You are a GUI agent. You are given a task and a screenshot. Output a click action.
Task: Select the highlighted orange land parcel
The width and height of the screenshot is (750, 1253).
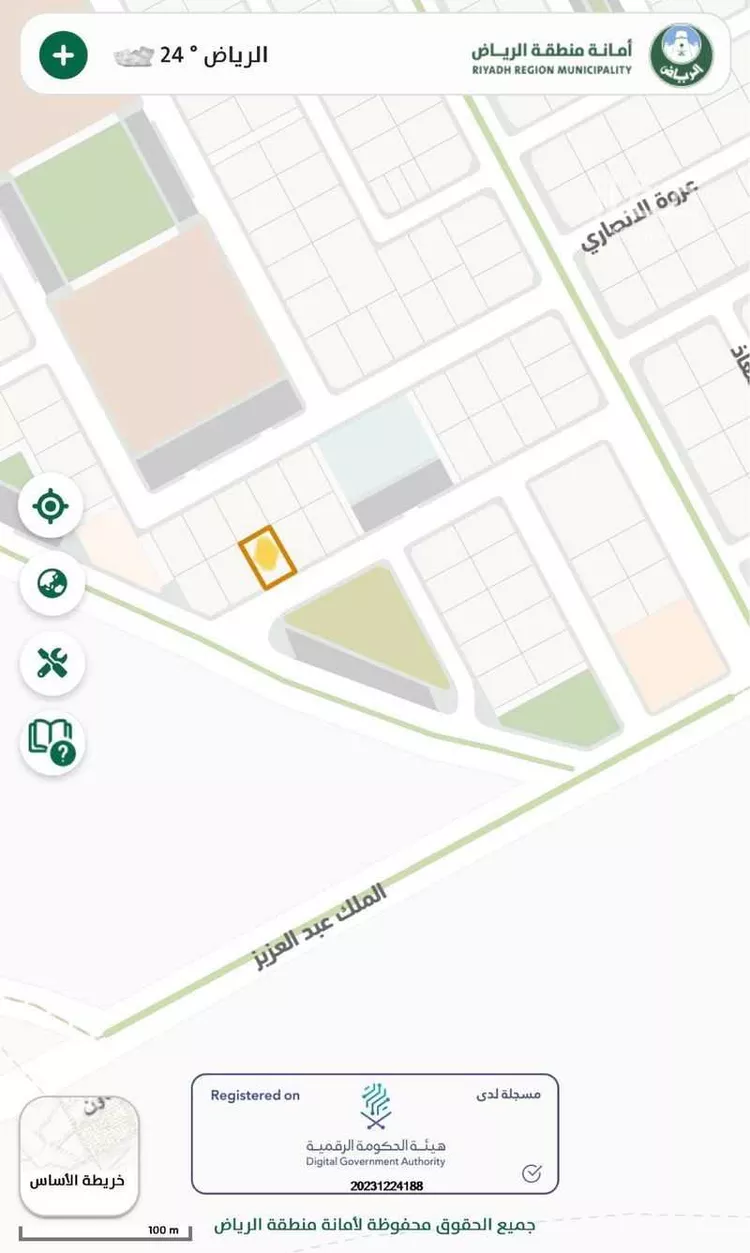pyautogui.click(x=267, y=557)
